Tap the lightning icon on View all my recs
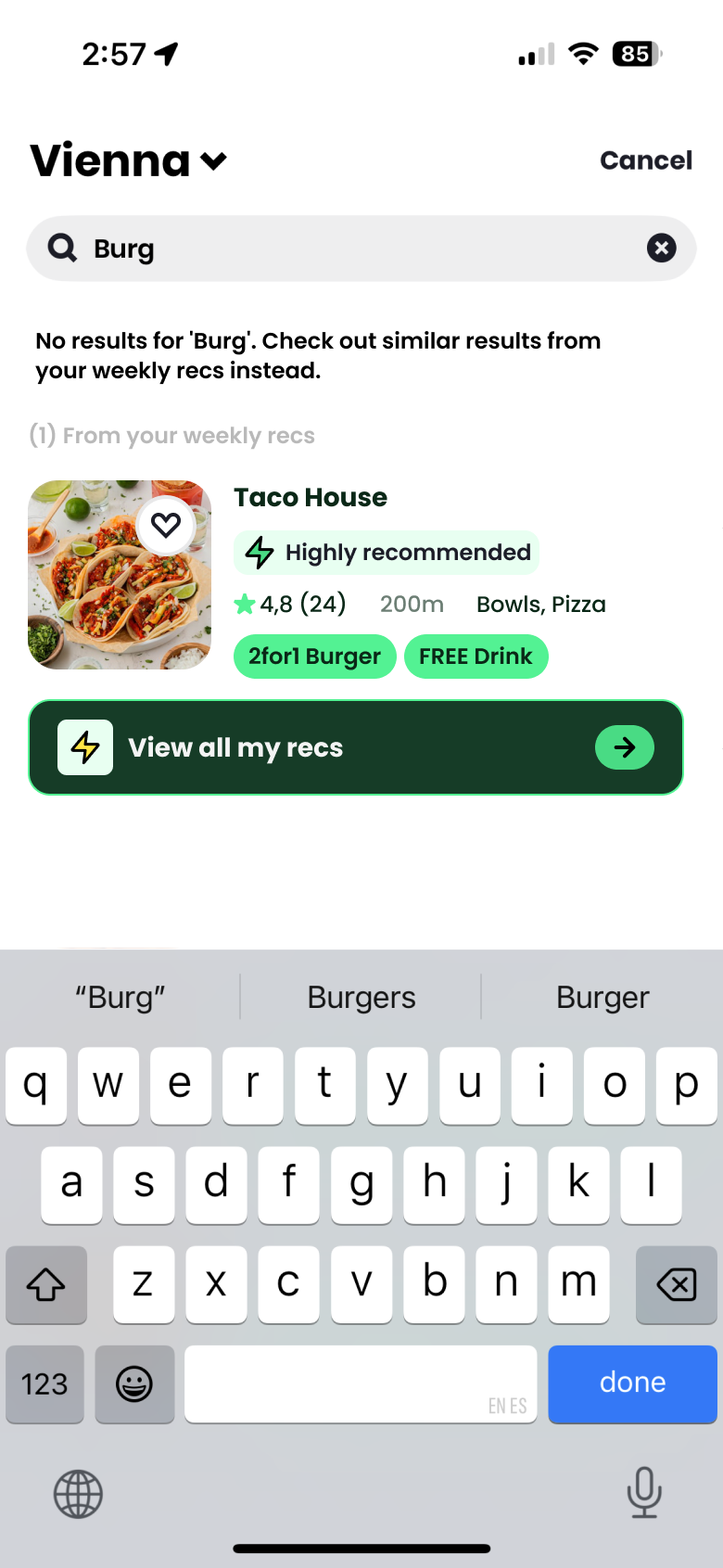Image resolution: width=723 pixels, height=1568 pixels. click(x=85, y=746)
